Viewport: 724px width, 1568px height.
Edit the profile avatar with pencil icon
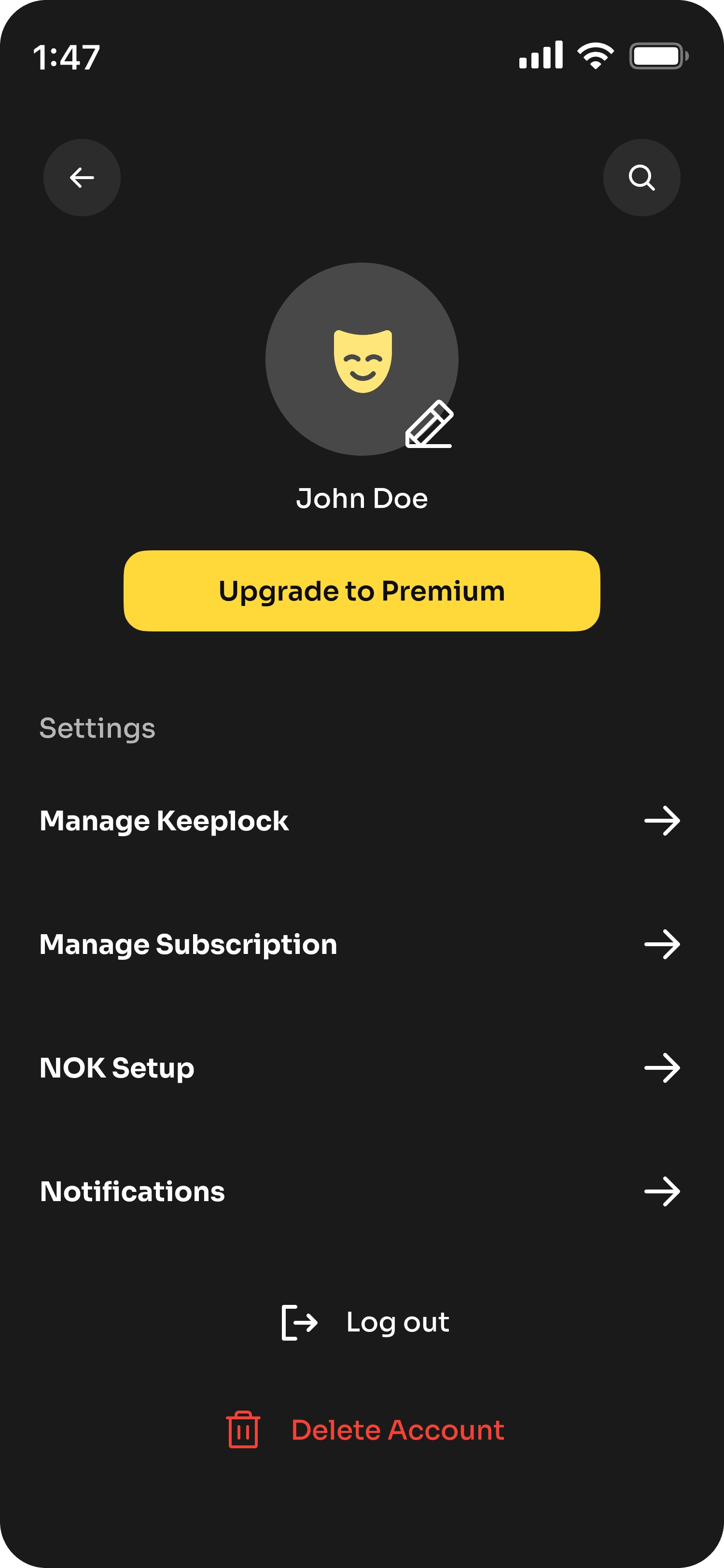tap(429, 424)
